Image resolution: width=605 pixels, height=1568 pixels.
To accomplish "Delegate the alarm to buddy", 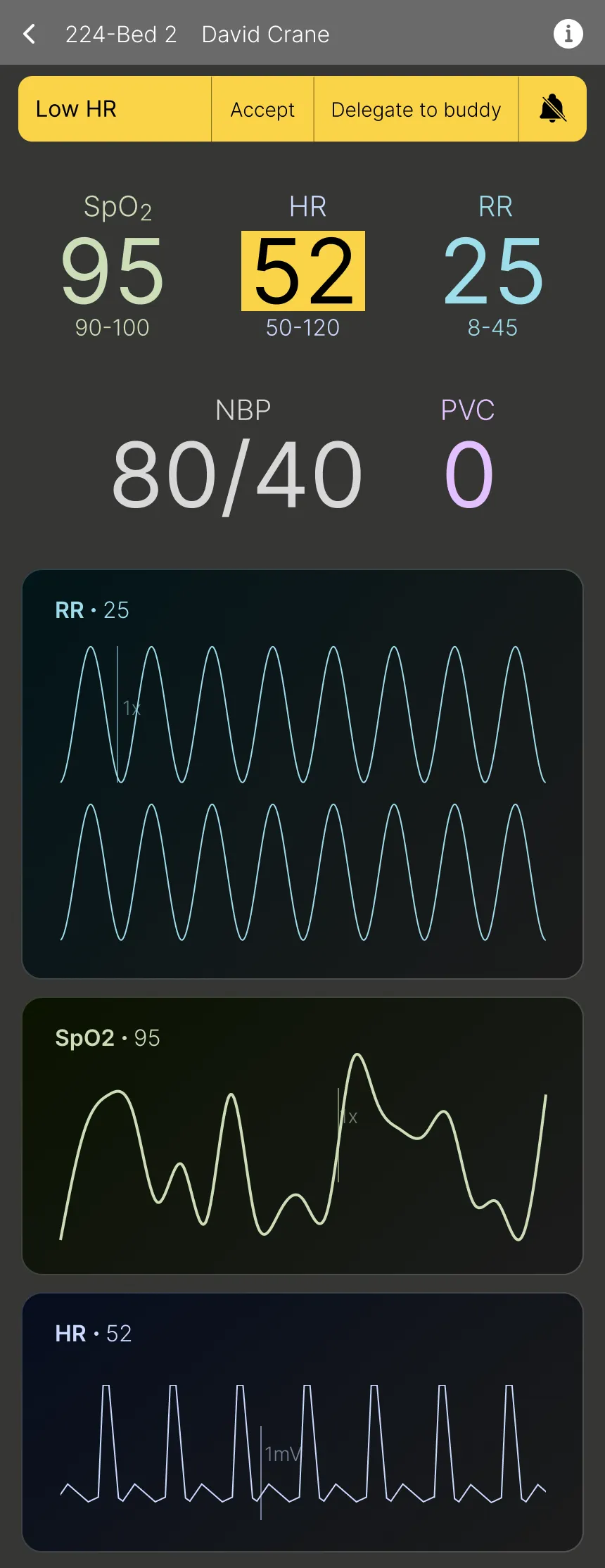I will click(x=416, y=109).
